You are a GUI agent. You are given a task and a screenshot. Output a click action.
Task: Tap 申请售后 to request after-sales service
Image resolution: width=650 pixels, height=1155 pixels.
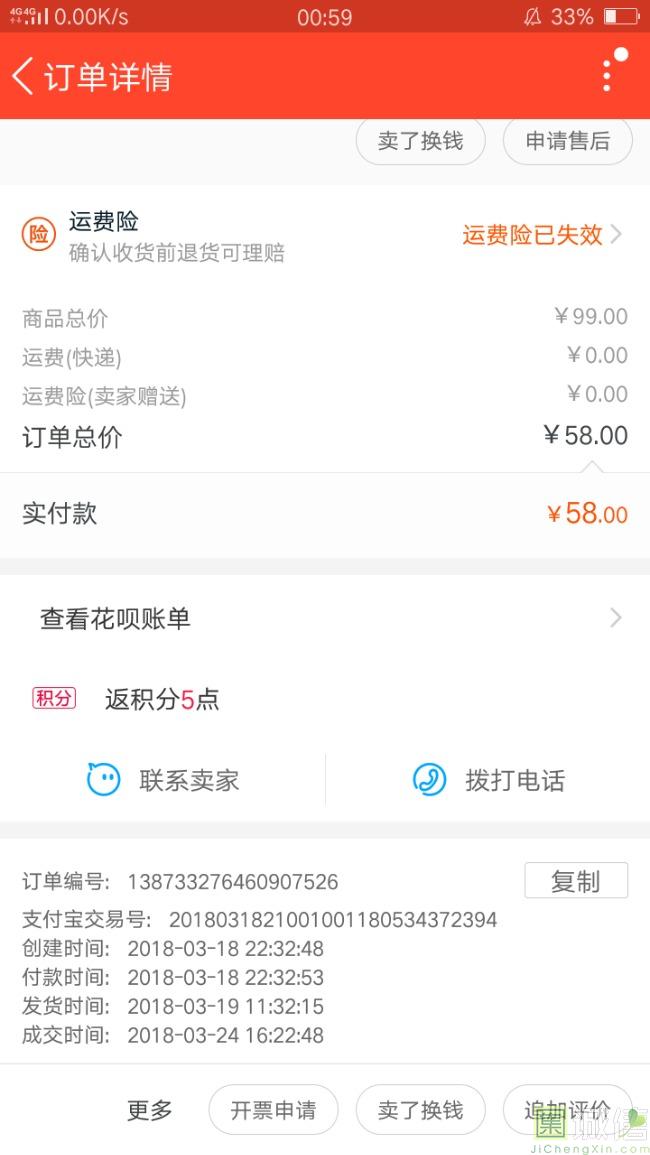(x=567, y=141)
